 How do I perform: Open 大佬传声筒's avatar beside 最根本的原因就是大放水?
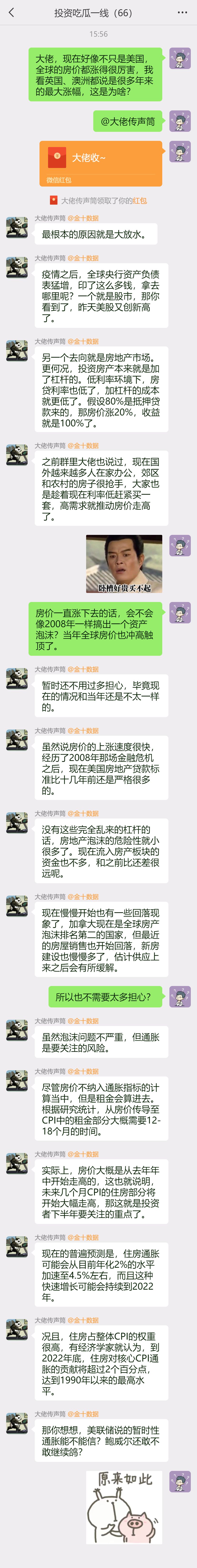tap(17, 227)
